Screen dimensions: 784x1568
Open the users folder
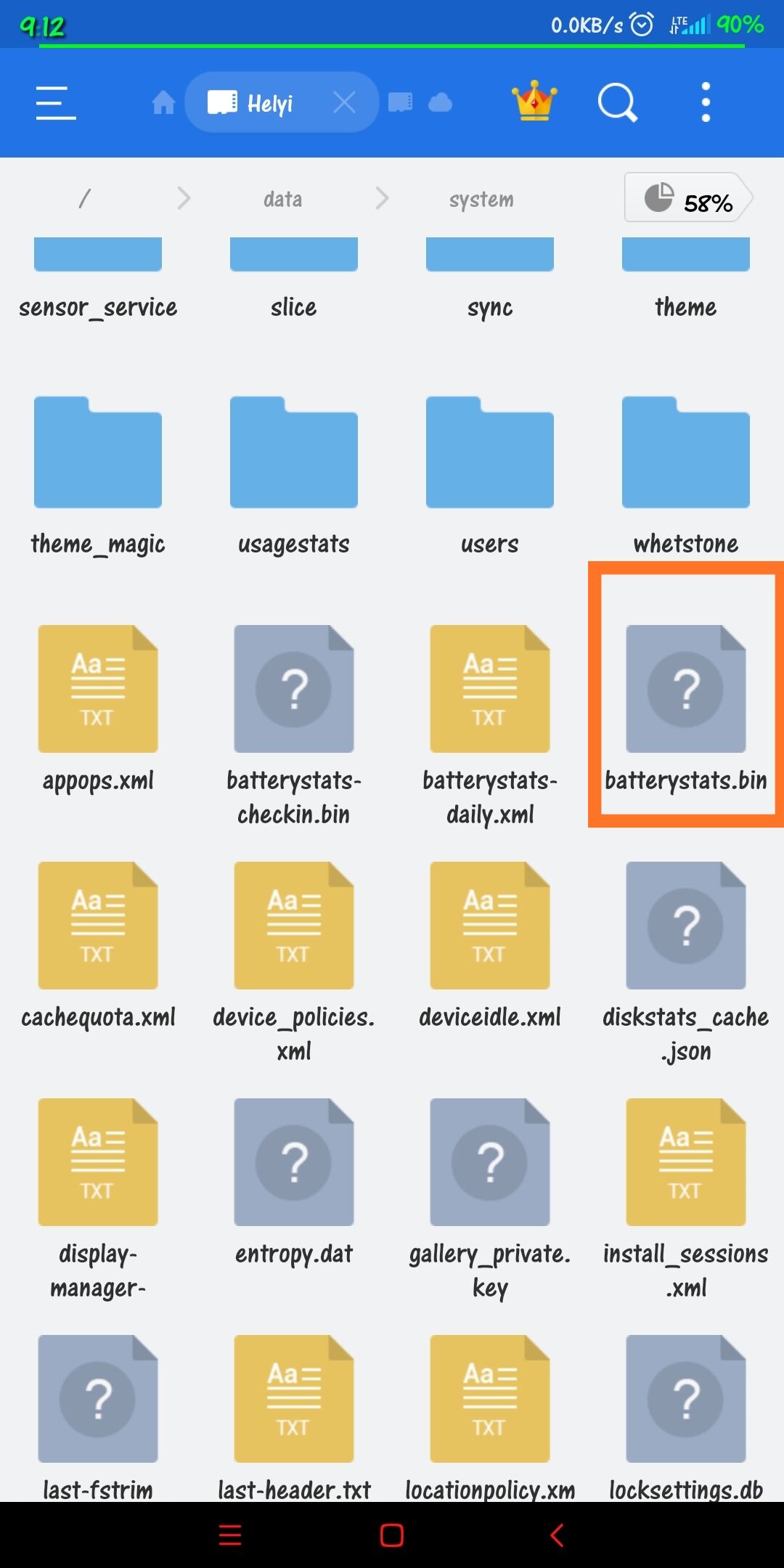(490, 454)
